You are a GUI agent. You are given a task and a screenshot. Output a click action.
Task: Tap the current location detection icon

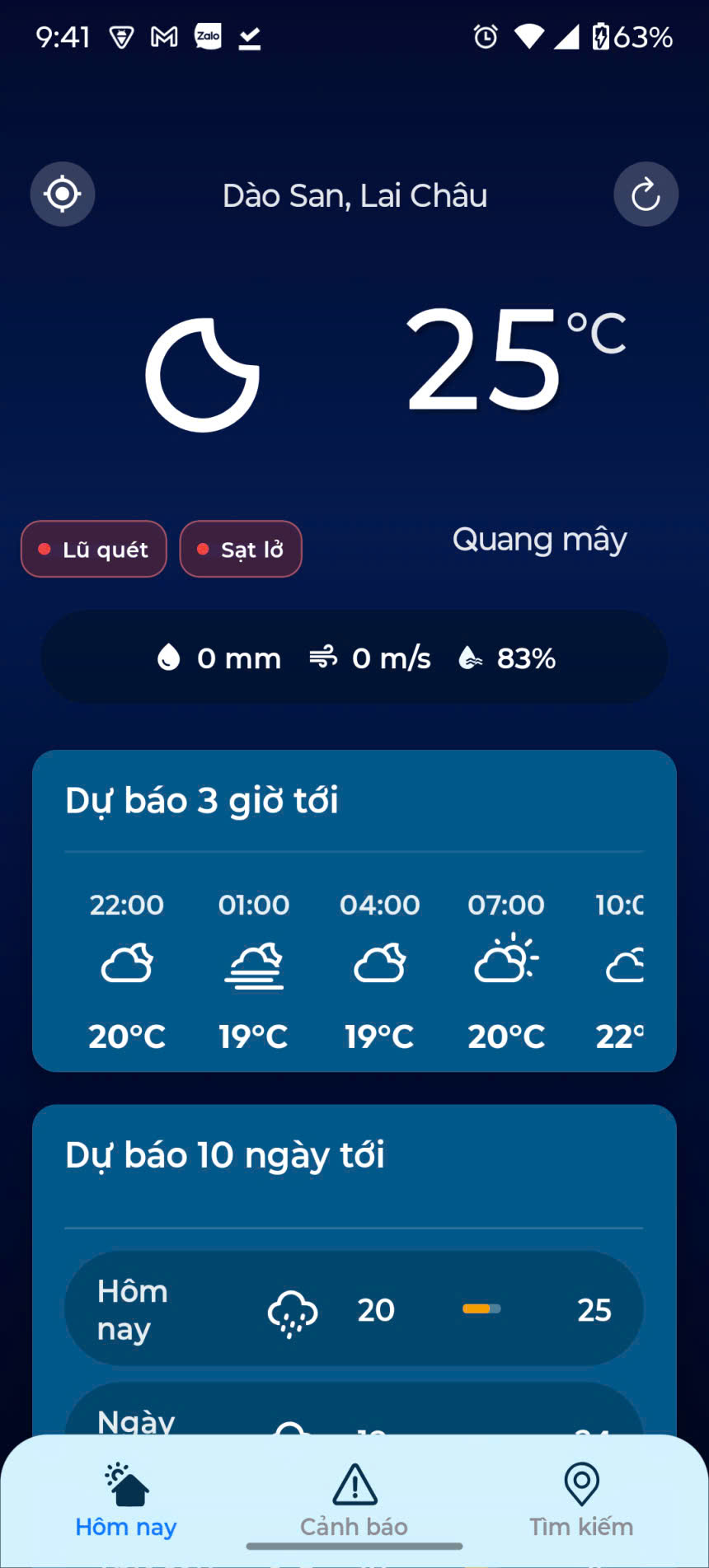63,194
